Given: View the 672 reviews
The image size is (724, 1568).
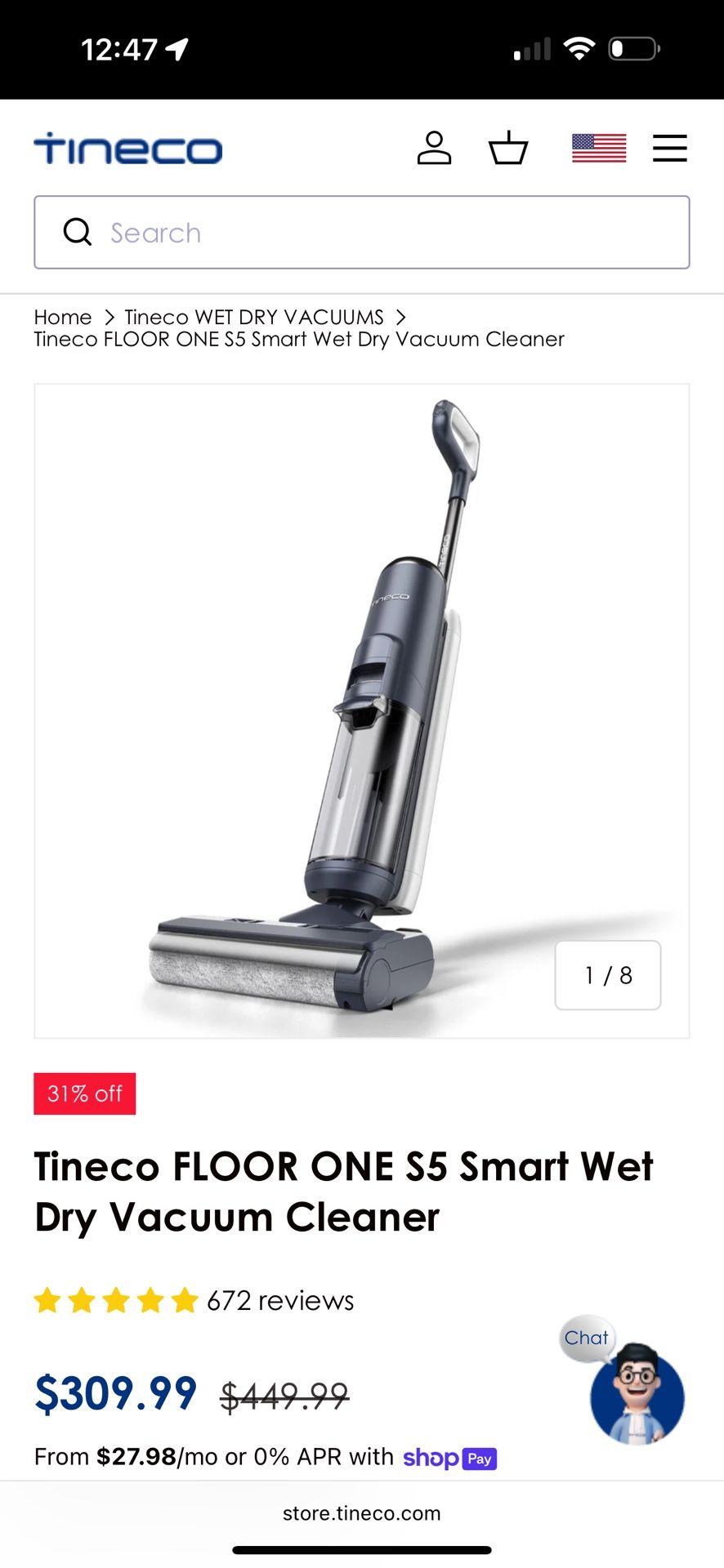Looking at the screenshot, I should tap(279, 1300).
